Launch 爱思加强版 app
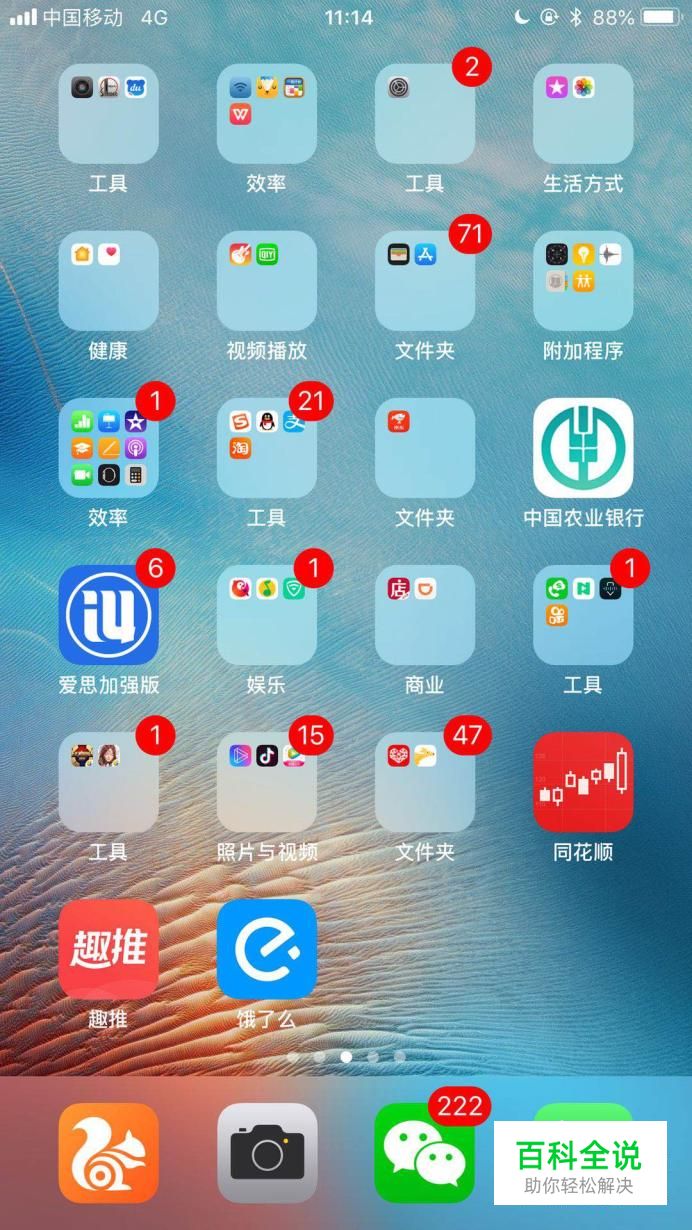This screenshot has height=1230, width=692. pyautogui.click(x=108, y=615)
